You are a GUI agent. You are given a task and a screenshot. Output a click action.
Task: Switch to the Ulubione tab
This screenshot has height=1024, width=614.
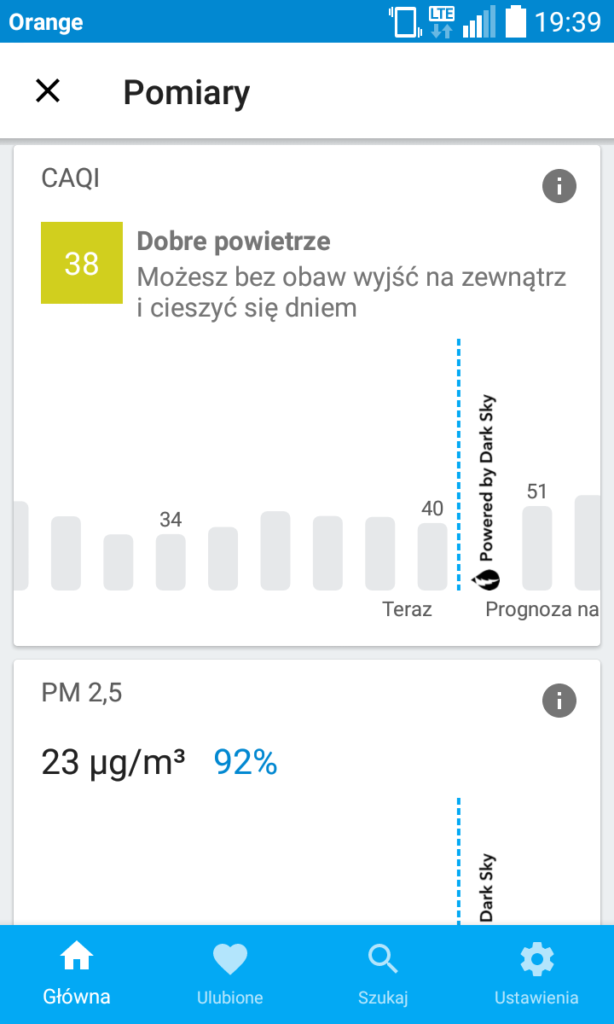pyautogui.click(x=230, y=975)
